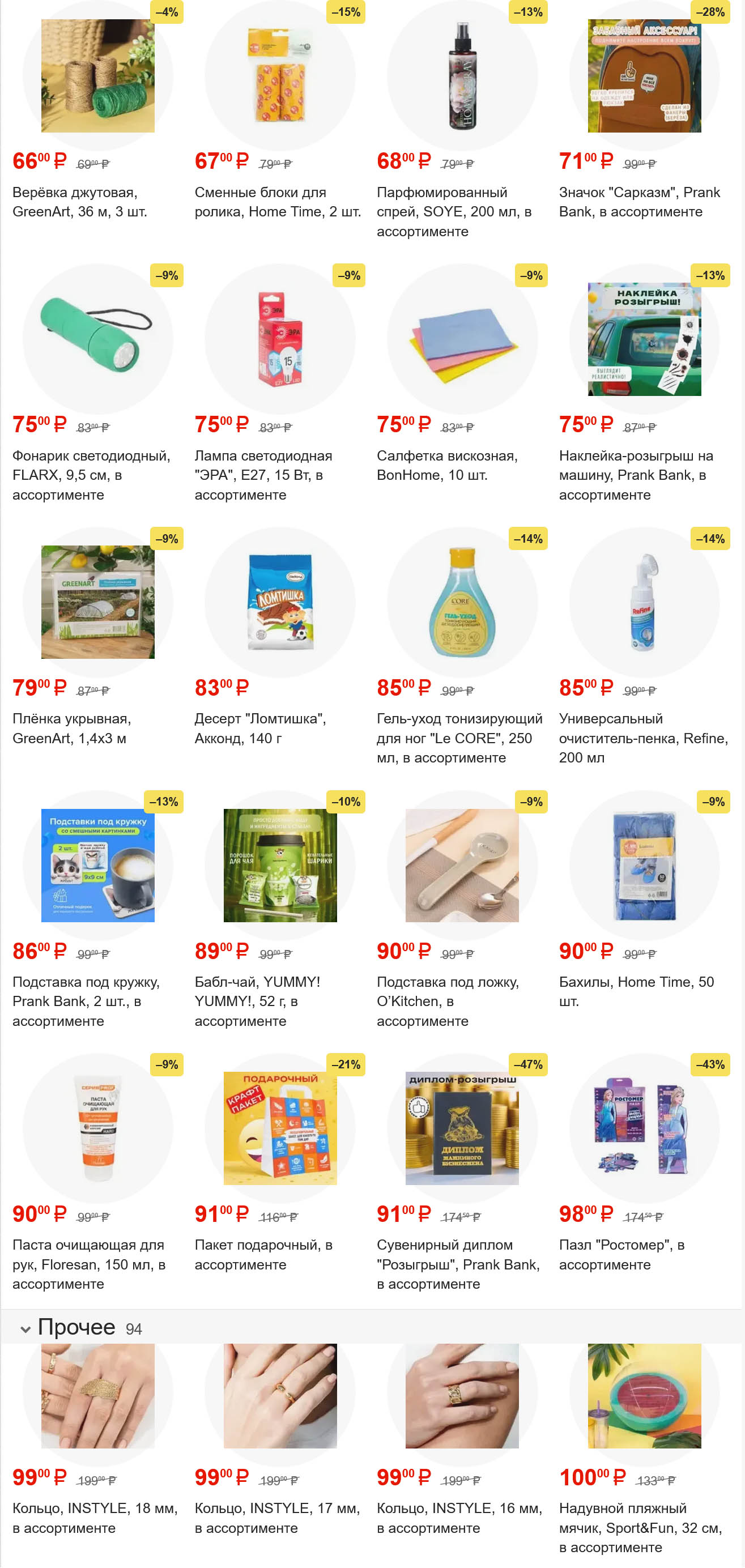View the Пазл "Ростомер" product
The image size is (745, 1568).
(644, 1128)
